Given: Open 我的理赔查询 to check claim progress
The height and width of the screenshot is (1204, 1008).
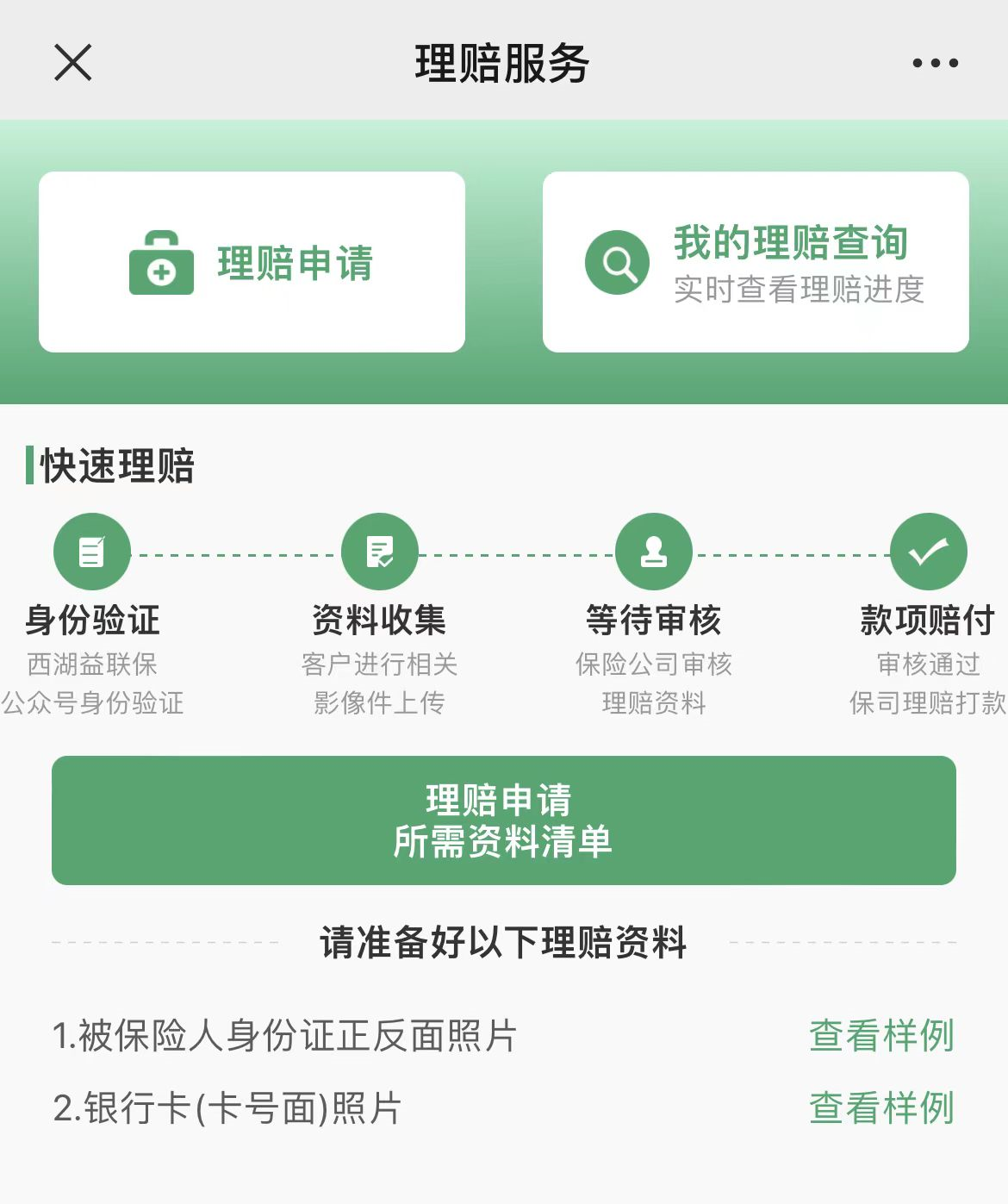Looking at the screenshot, I should click(754, 263).
